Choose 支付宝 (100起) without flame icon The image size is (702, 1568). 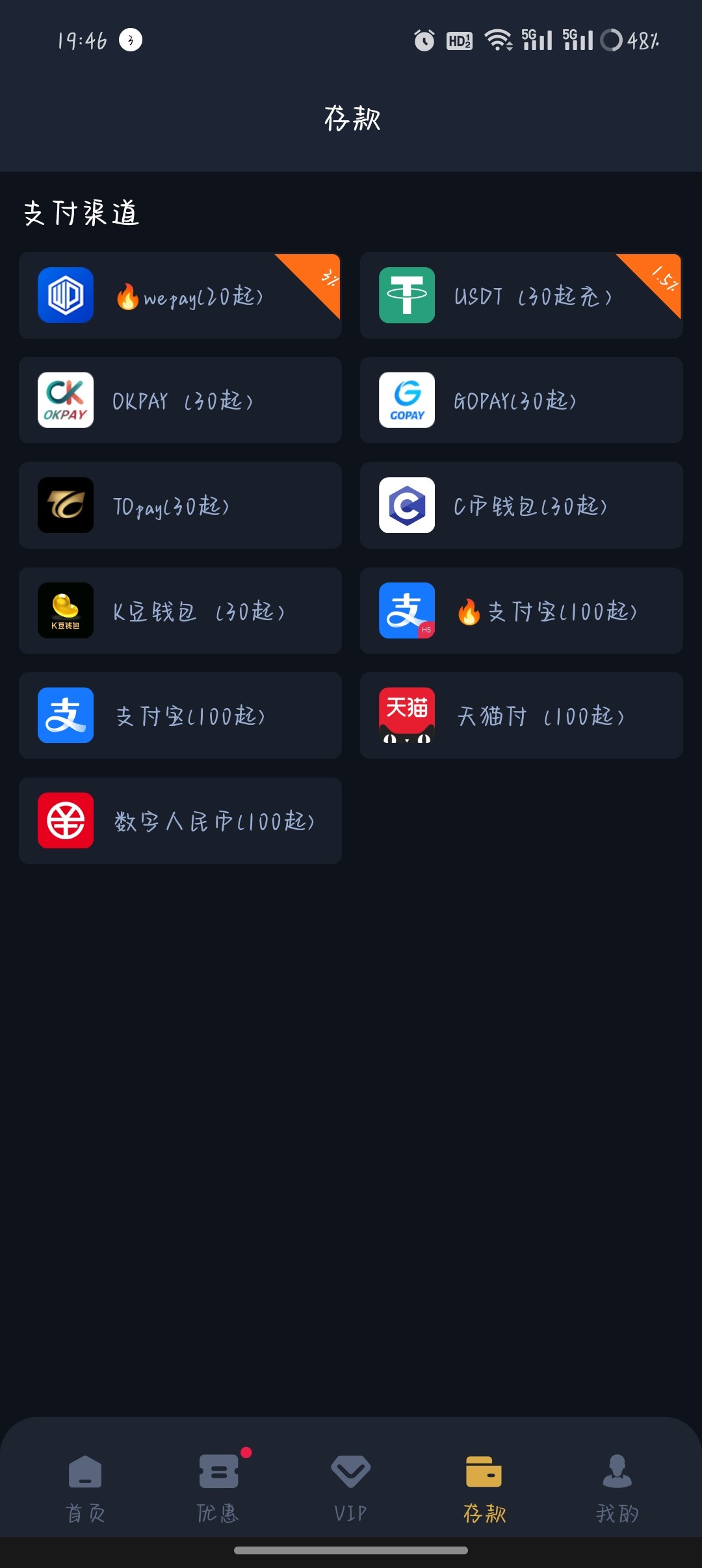pos(180,716)
